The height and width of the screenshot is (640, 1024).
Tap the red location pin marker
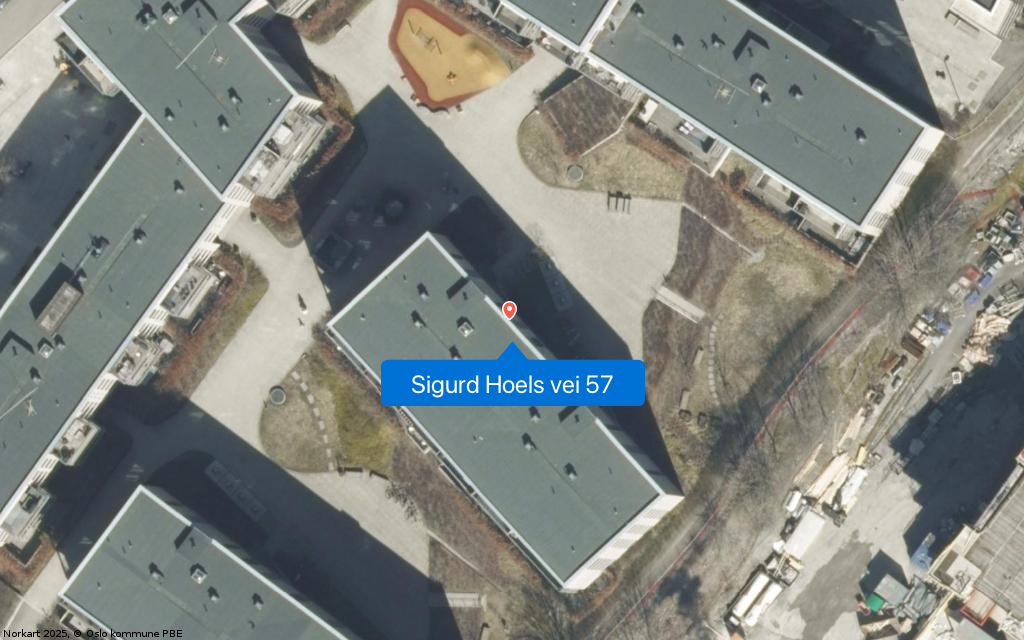coord(509,310)
